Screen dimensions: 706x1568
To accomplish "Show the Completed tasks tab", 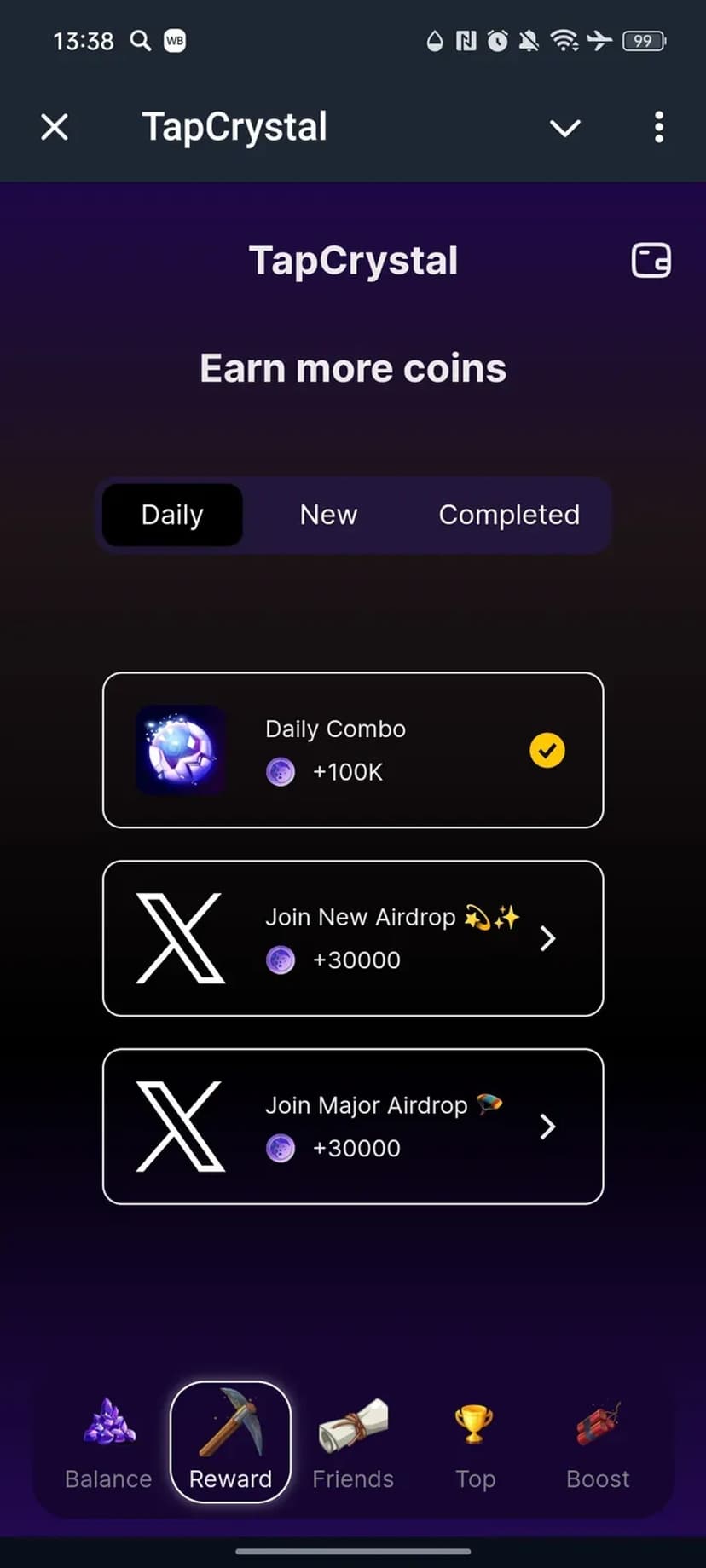I will (x=509, y=515).
